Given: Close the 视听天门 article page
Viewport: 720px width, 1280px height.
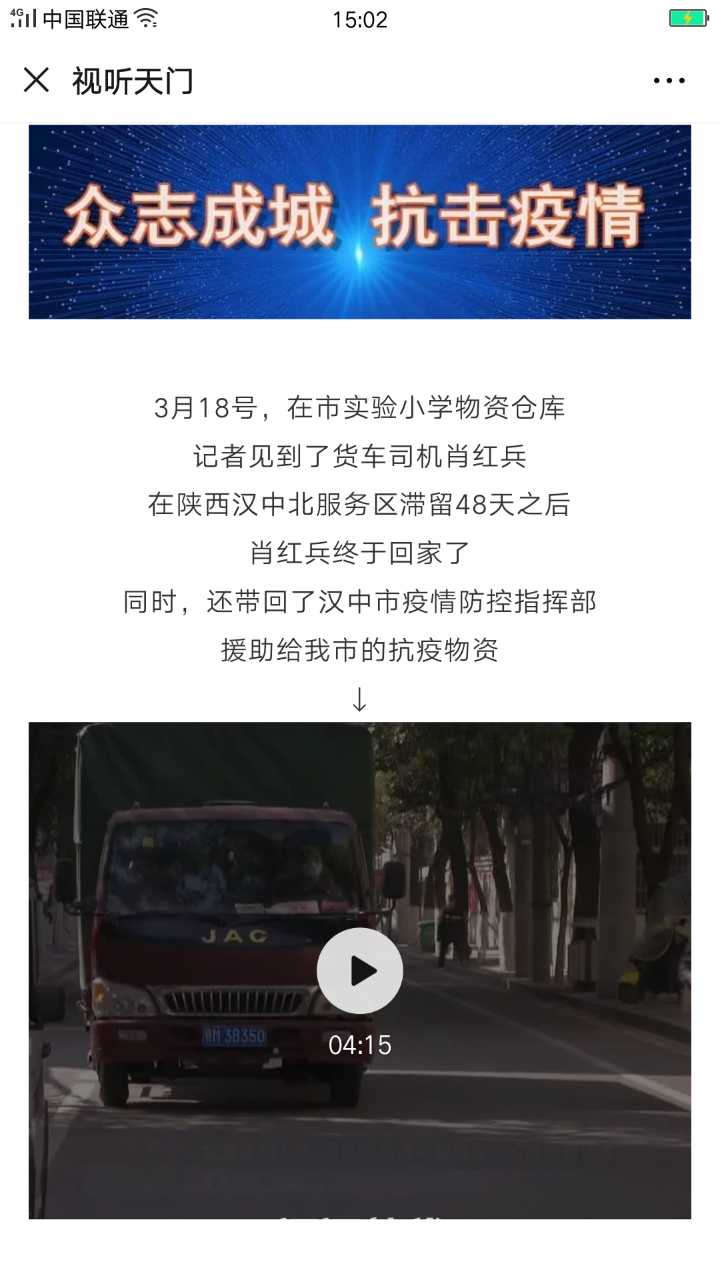Looking at the screenshot, I should coord(36,80).
